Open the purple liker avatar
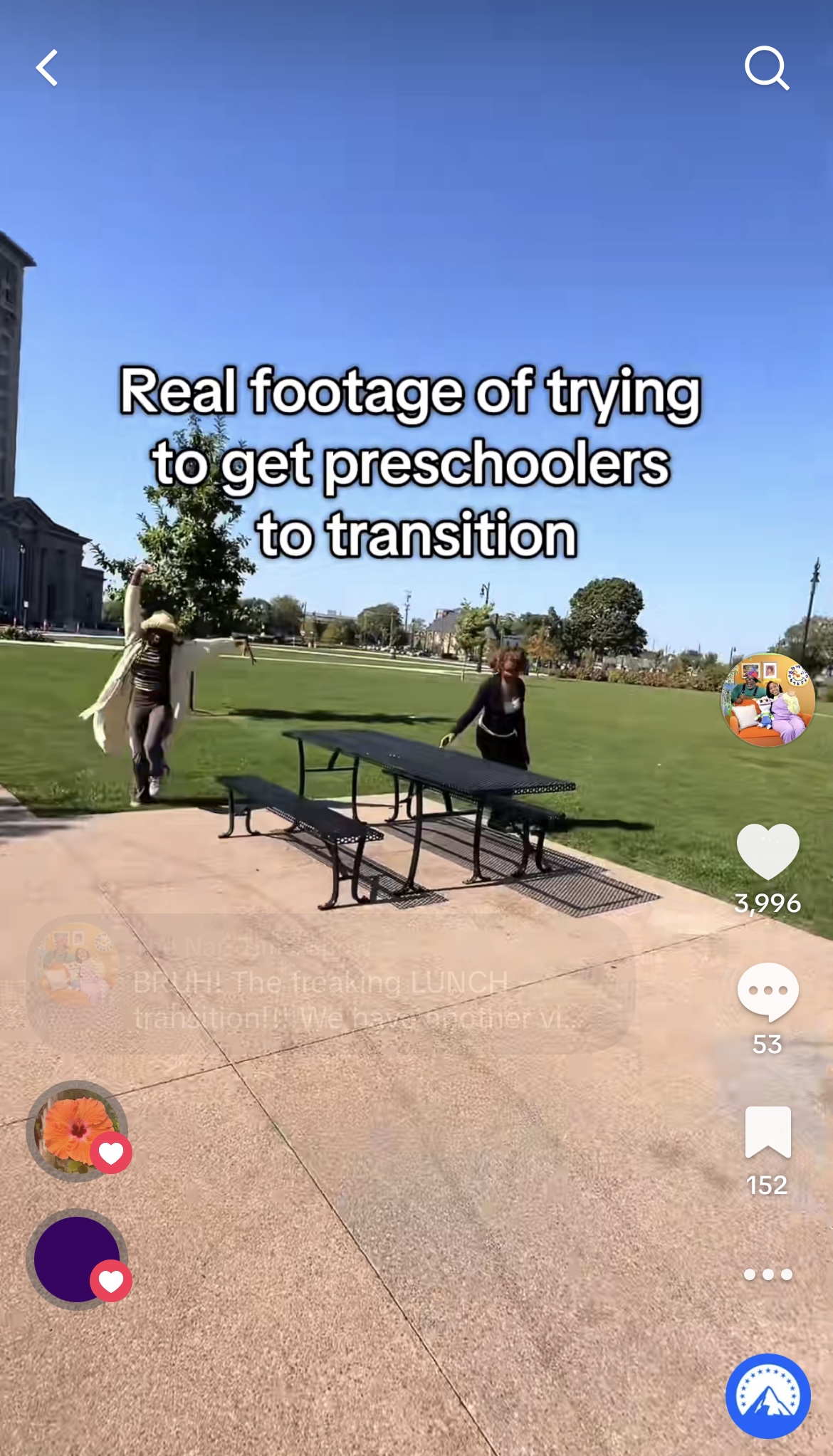 point(77,1259)
